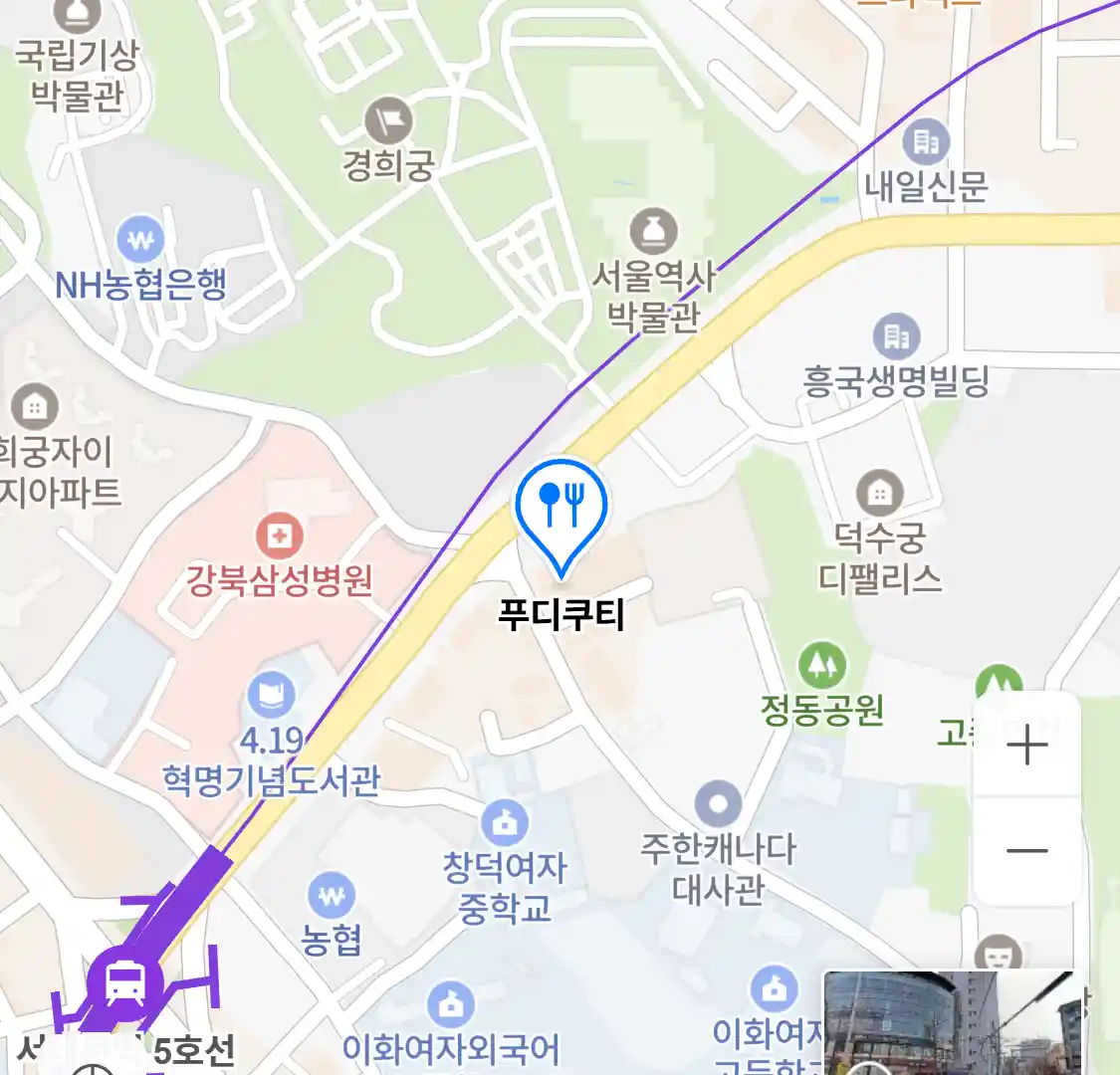Zoom in on the map
Screen dimensions: 1120x1075
coord(1026,746)
